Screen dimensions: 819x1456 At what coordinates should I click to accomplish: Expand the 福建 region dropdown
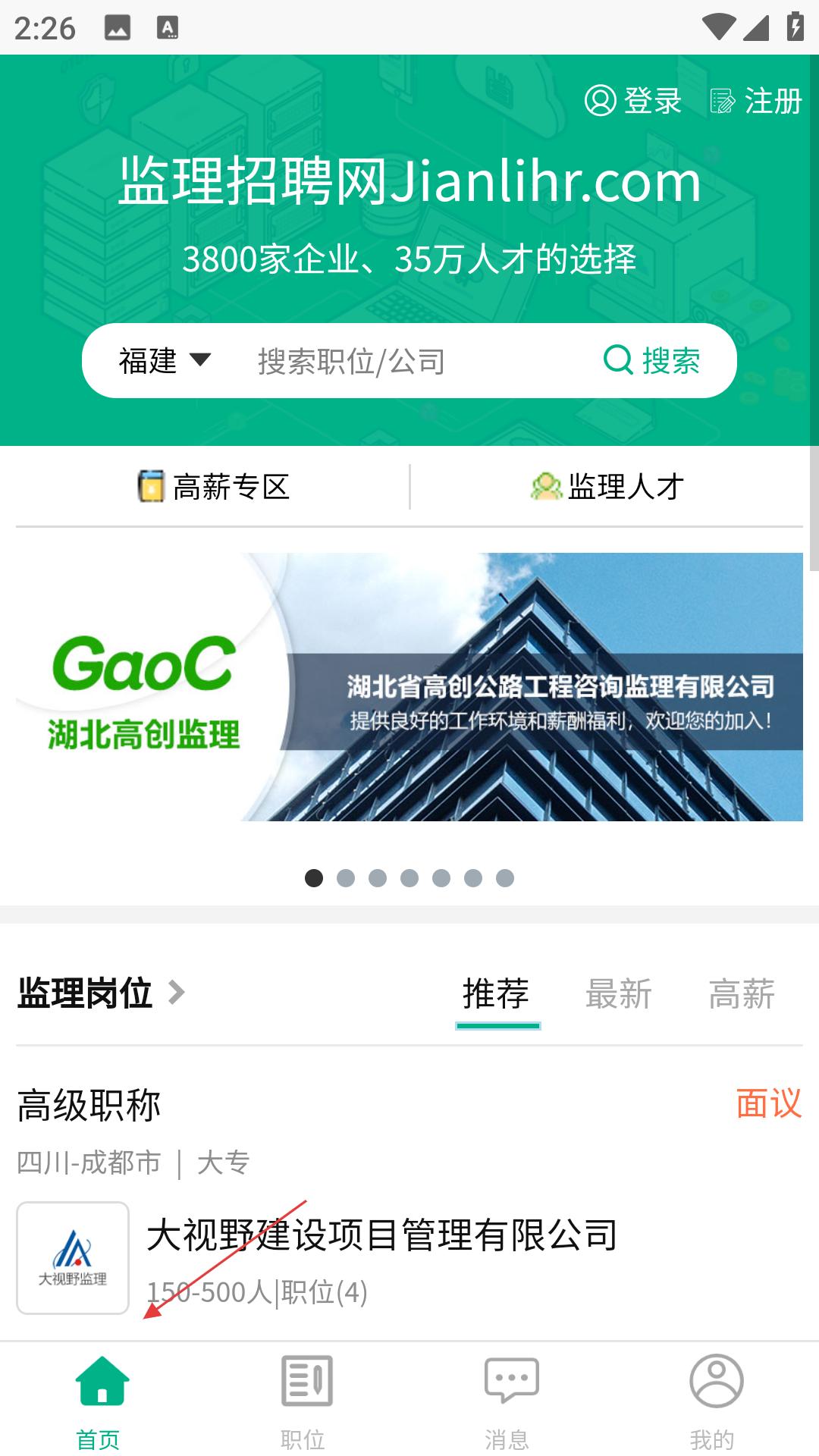pos(165,360)
